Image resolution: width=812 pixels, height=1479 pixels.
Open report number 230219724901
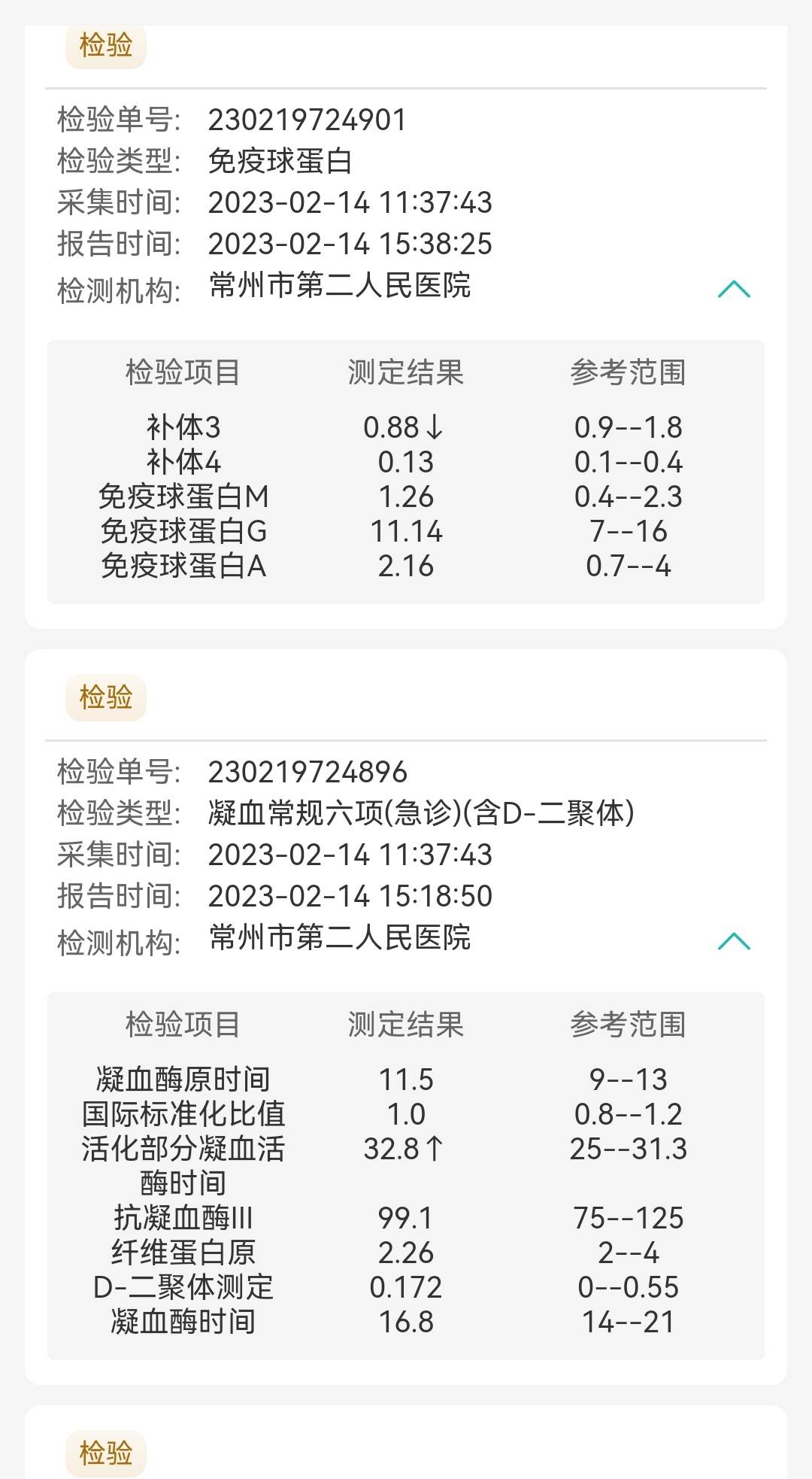[308, 119]
